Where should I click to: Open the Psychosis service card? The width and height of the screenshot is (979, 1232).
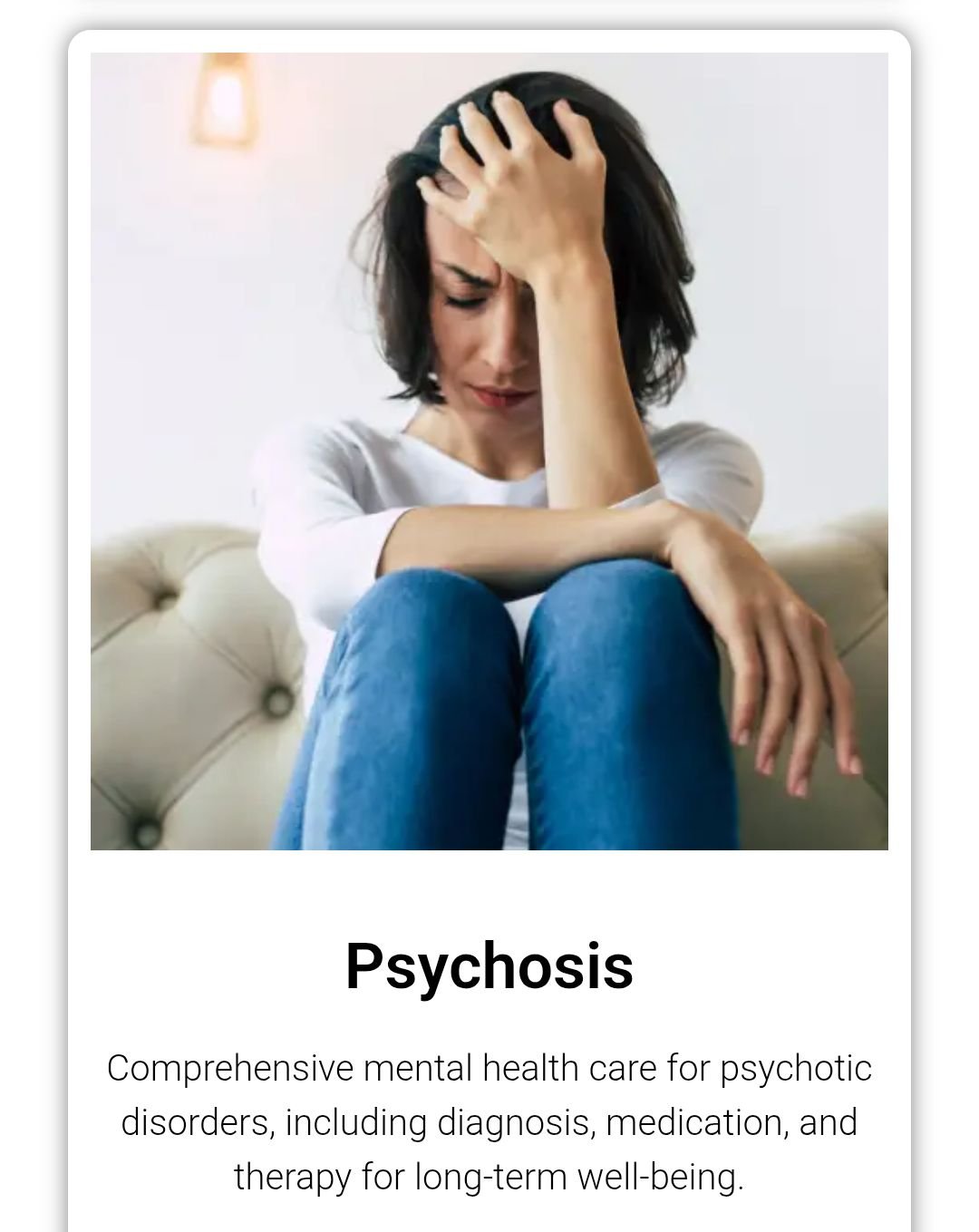489,965
